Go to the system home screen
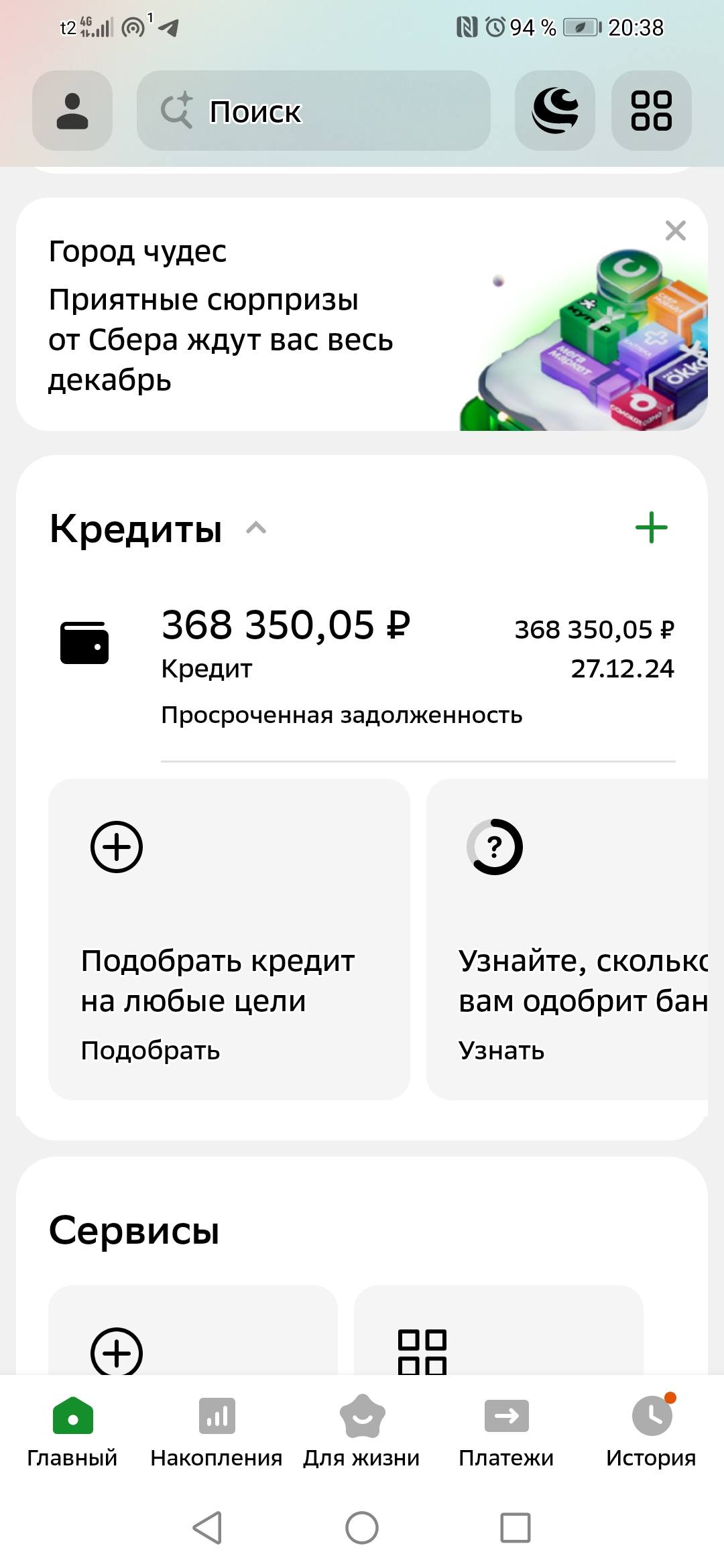This screenshot has height=1568, width=724. (362, 1528)
